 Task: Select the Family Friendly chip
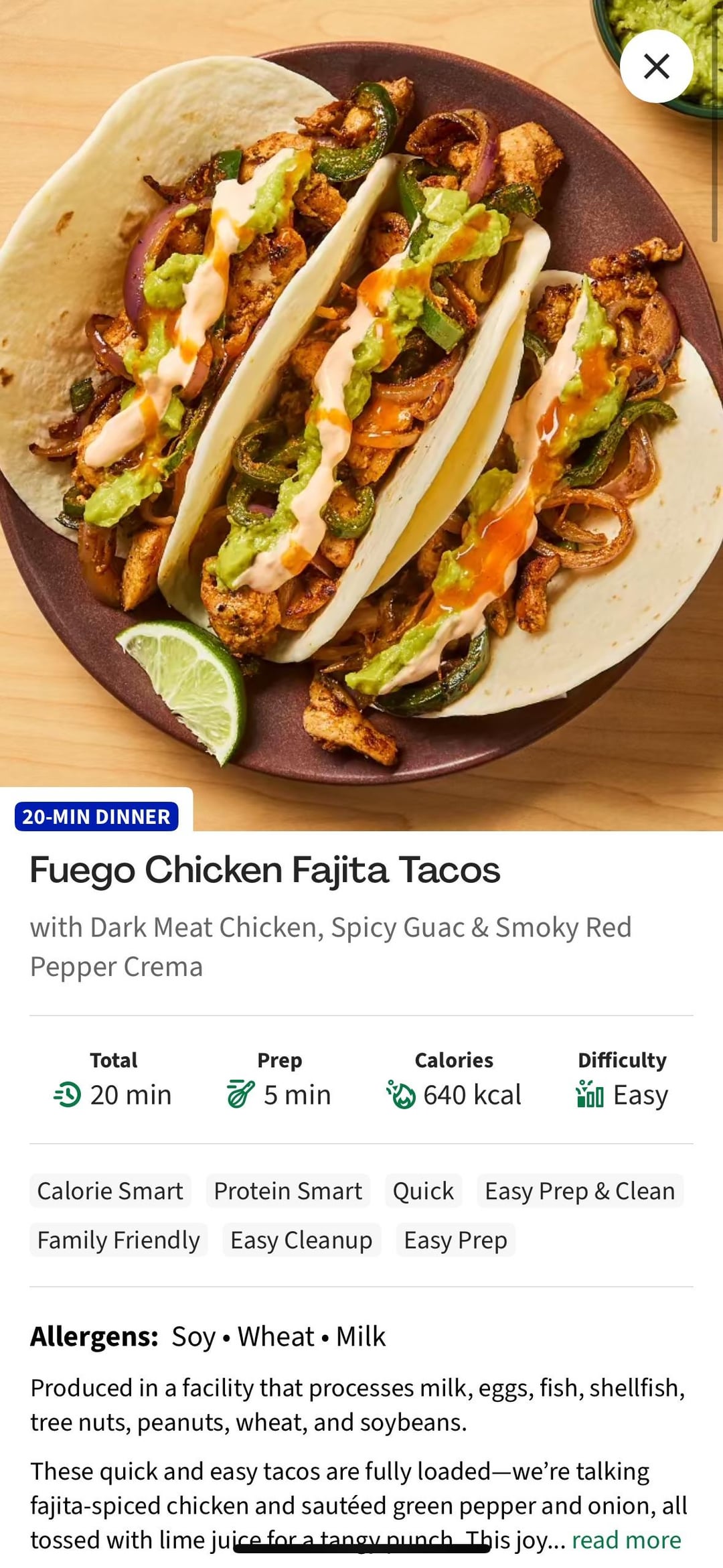tap(118, 1240)
